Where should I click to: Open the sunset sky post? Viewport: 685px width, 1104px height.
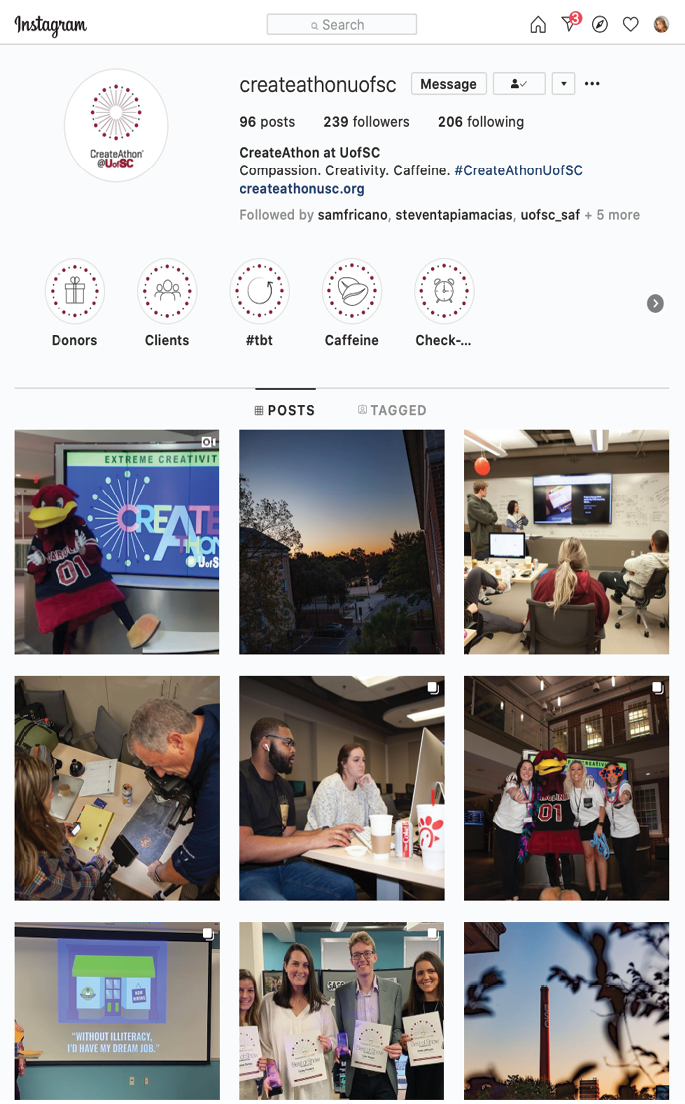(342, 542)
